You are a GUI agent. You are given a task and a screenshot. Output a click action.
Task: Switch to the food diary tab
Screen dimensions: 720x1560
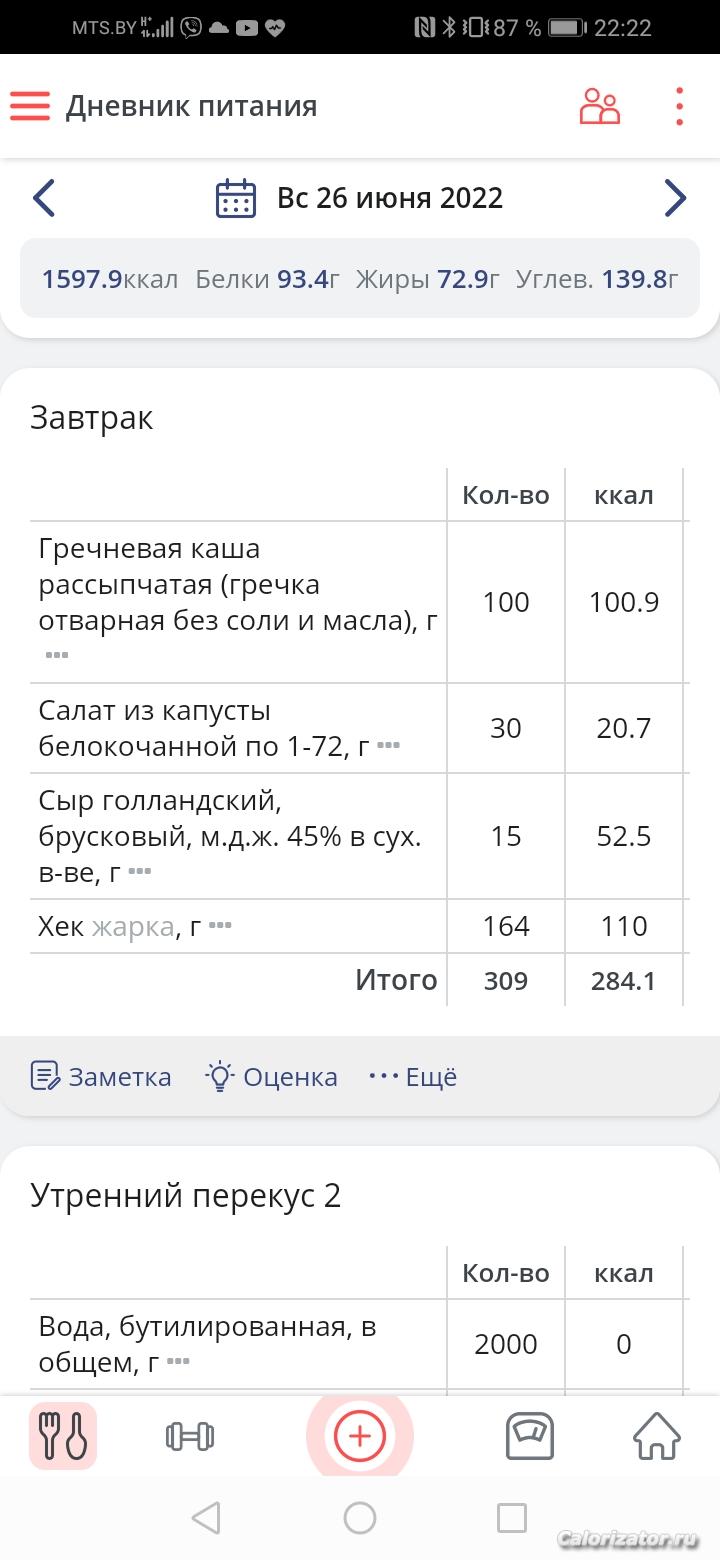tap(63, 1436)
